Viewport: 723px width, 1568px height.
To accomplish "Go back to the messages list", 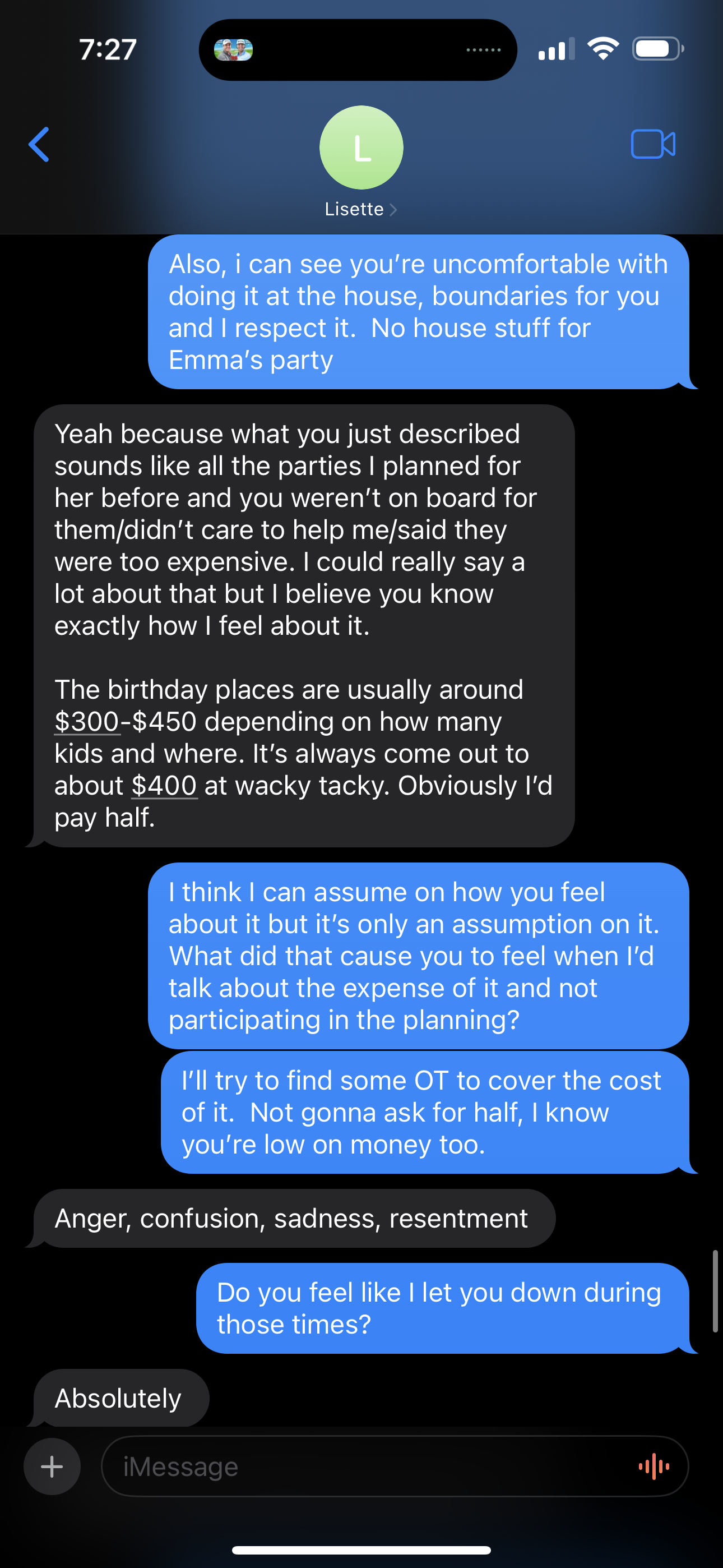I will click(x=39, y=145).
